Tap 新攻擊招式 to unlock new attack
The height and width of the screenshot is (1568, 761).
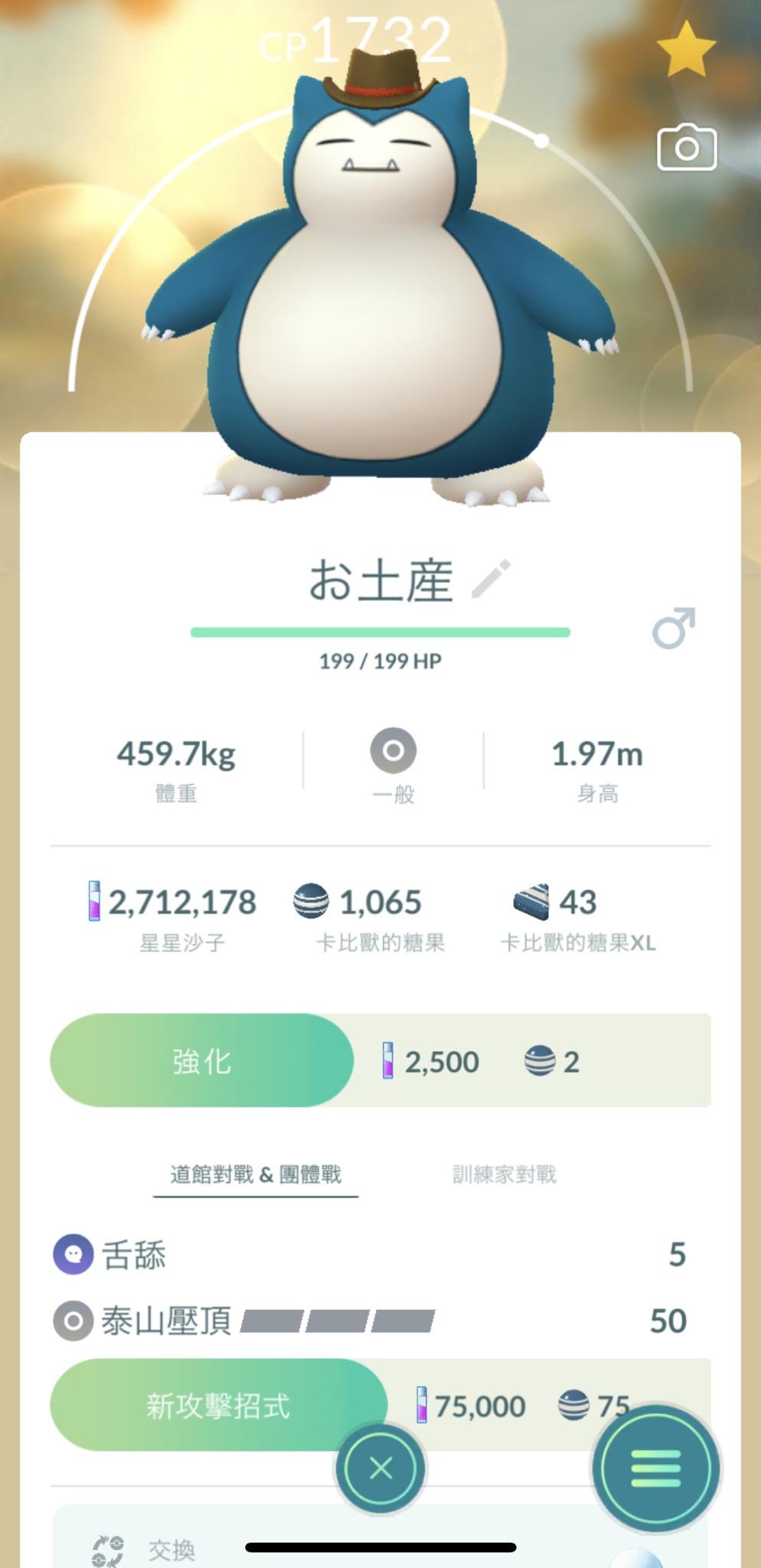218,1406
